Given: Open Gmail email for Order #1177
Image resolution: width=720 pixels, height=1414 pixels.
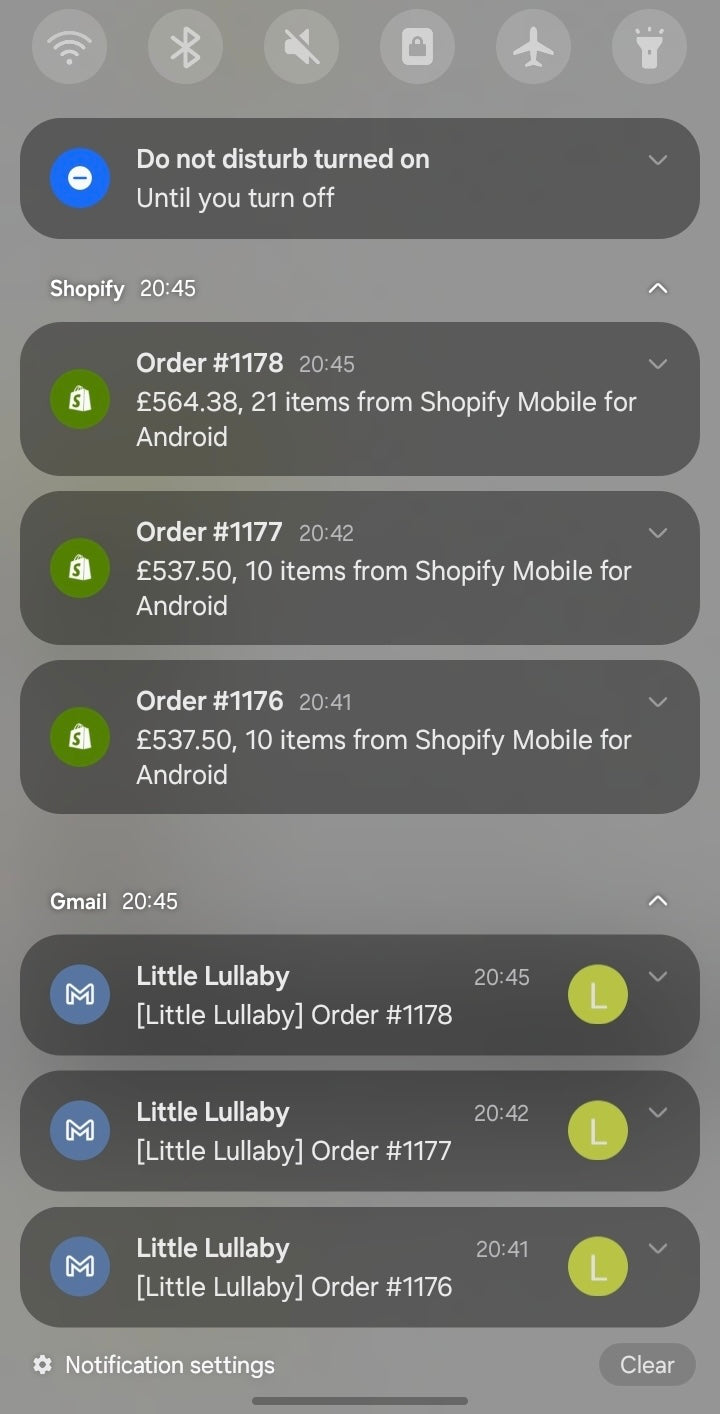Looking at the screenshot, I should coord(360,1131).
